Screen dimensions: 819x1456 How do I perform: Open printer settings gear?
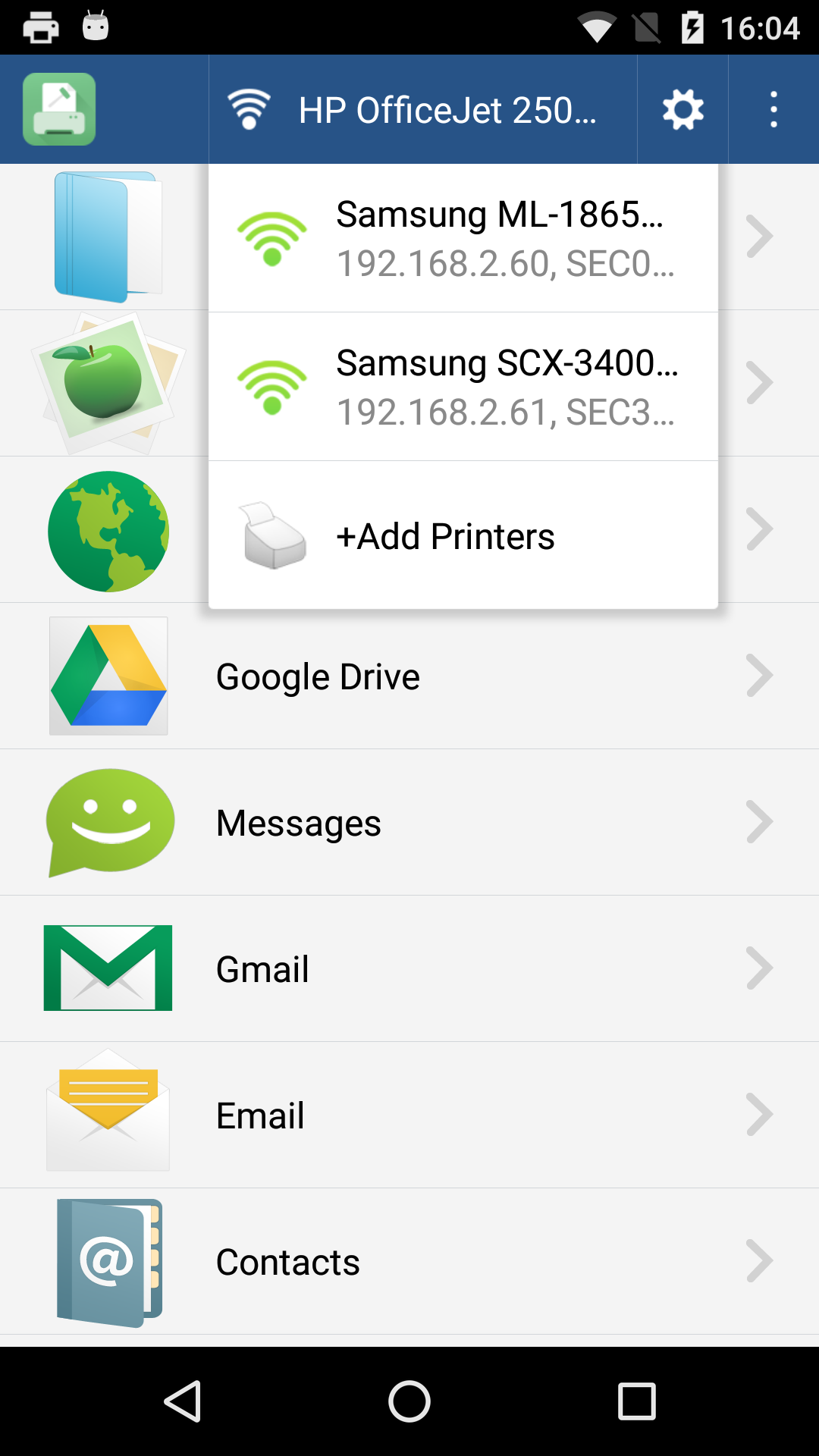[682, 110]
